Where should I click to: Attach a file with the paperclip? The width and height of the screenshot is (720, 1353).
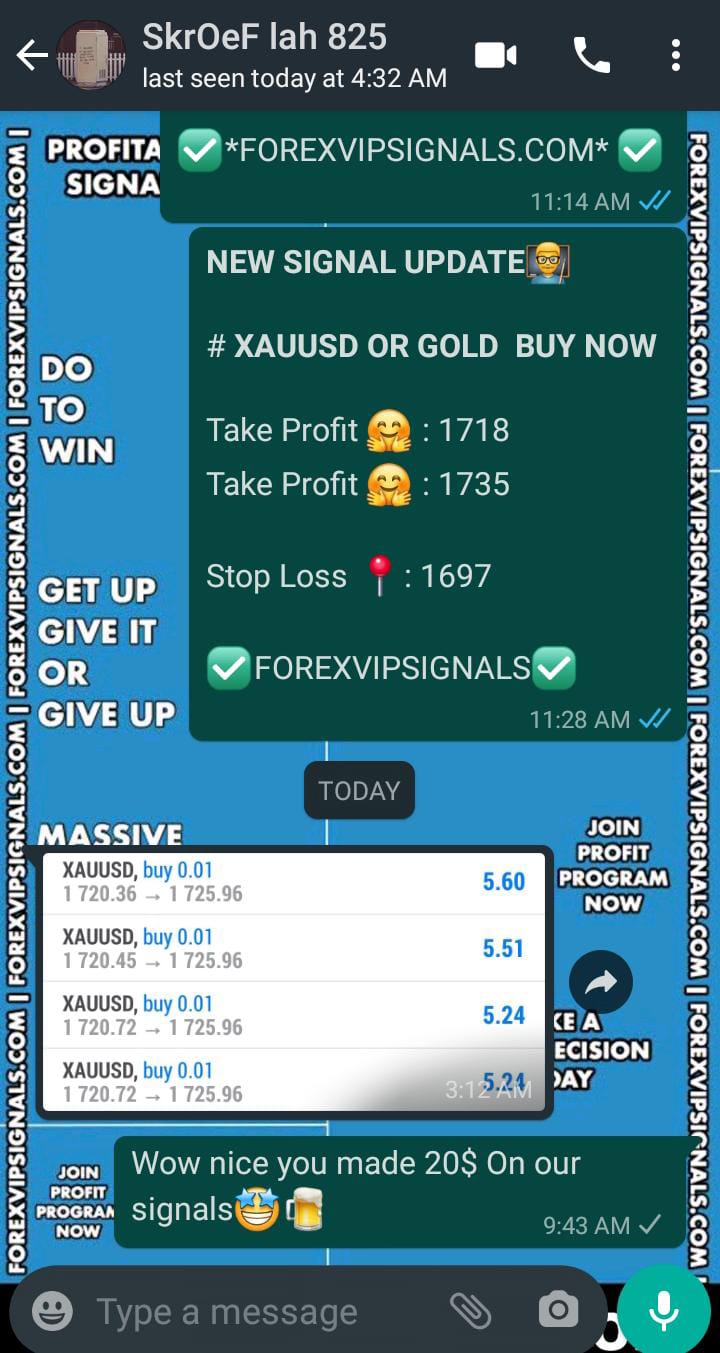[469, 1310]
